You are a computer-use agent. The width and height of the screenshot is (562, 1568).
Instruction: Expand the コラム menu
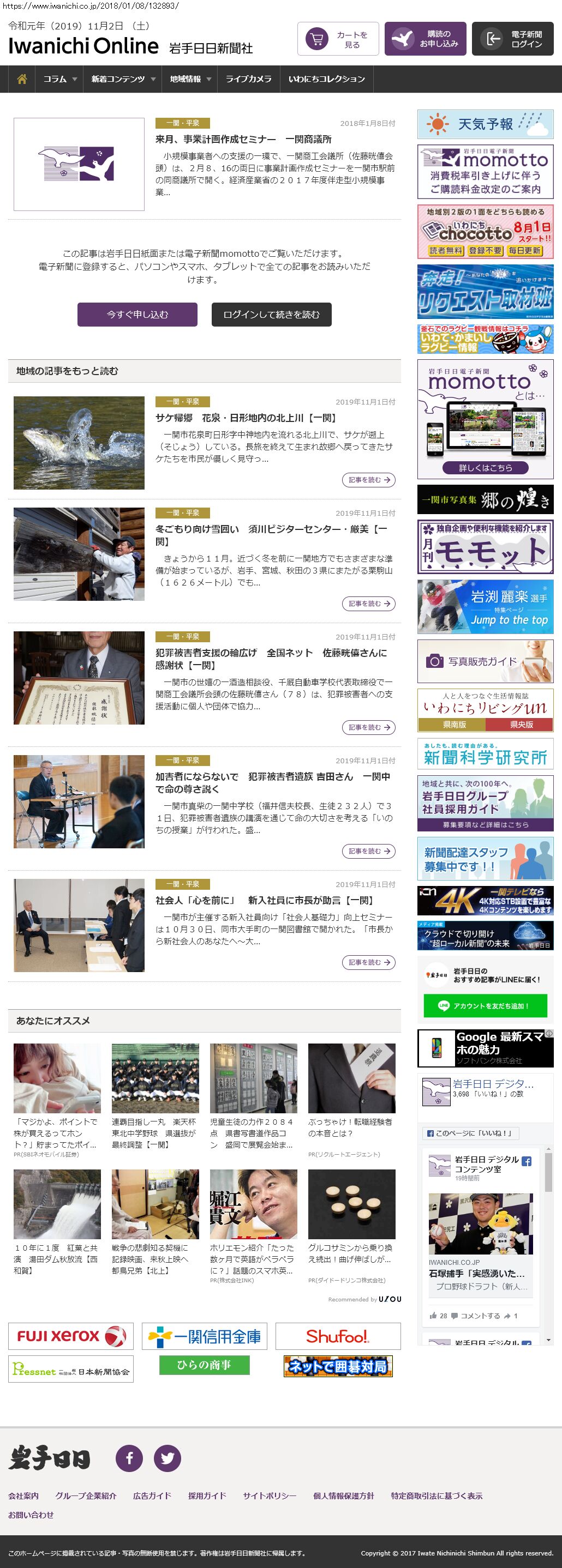59,79
